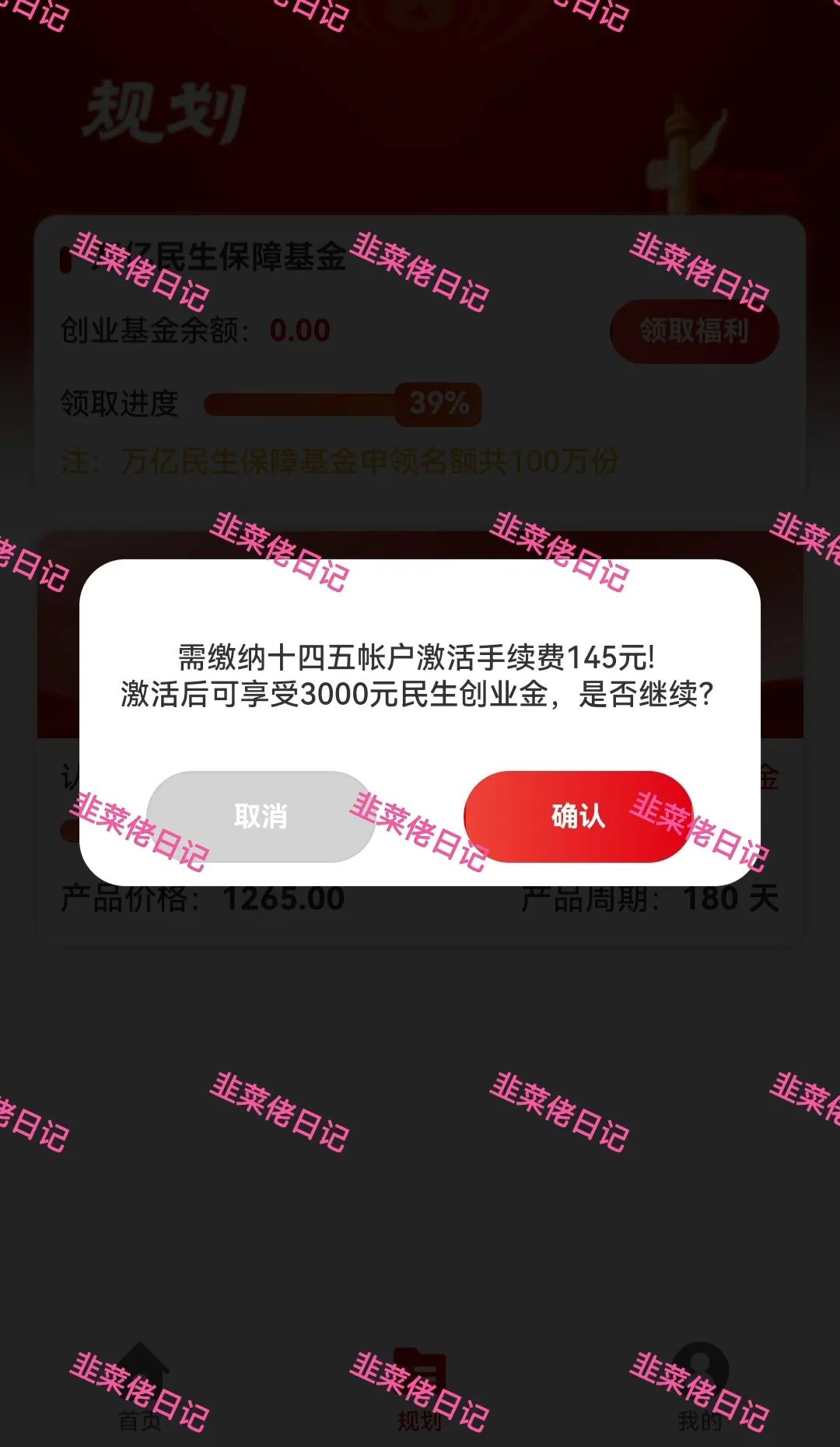Confirm the payment with 确认

(577, 816)
